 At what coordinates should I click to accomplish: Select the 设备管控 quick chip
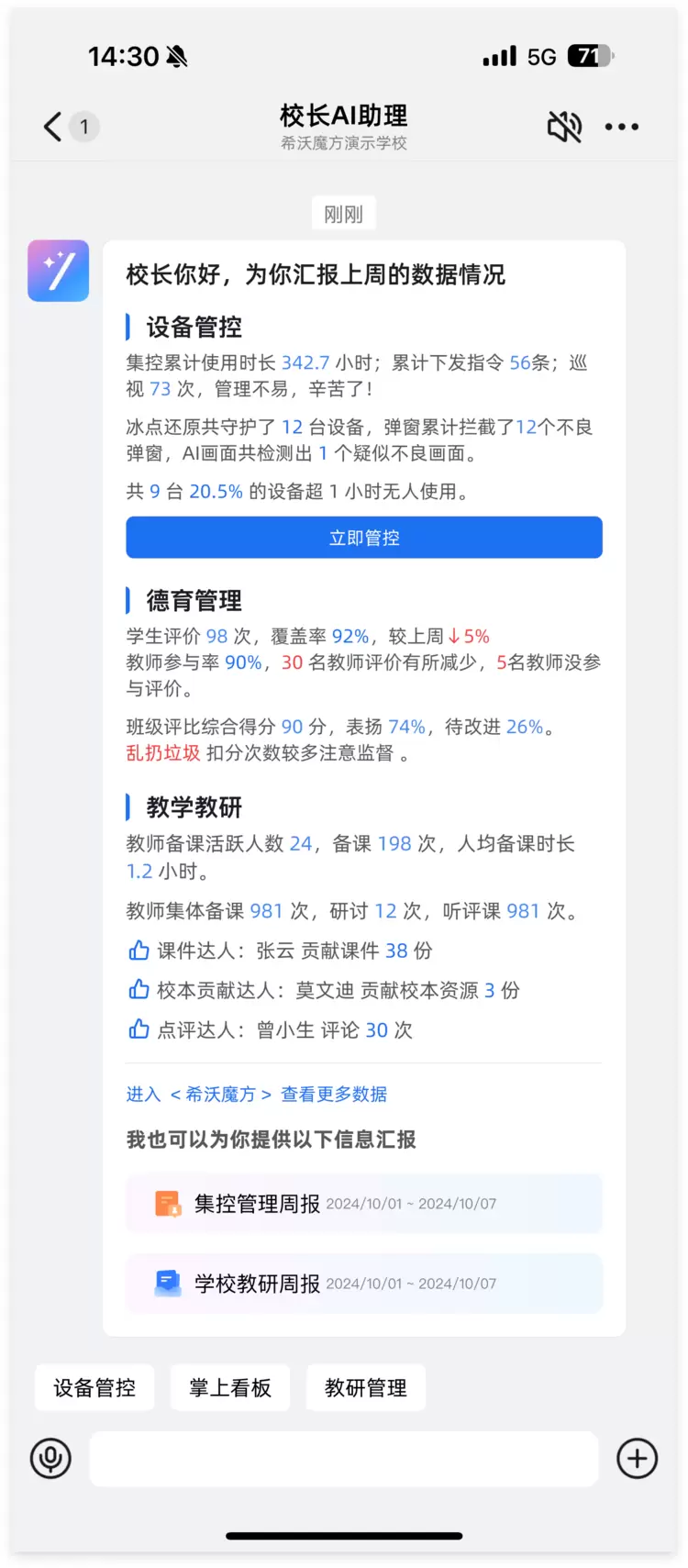pos(94,1387)
